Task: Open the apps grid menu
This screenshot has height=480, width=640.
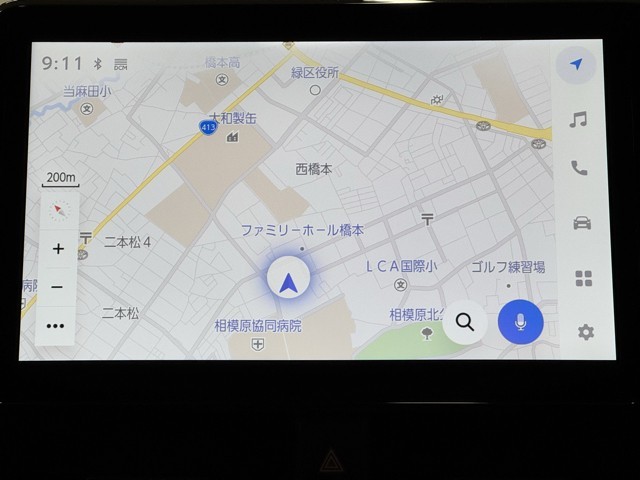Action: (583, 278)
